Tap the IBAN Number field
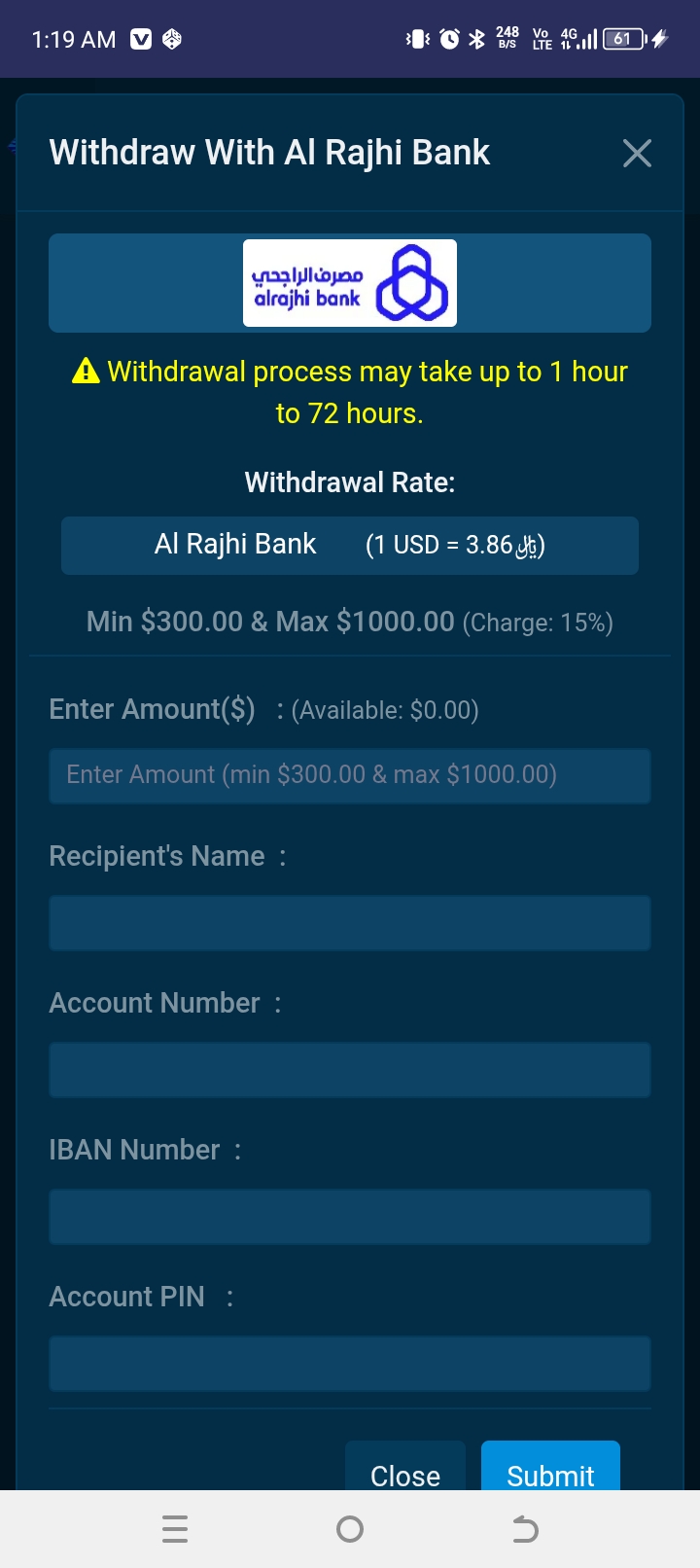700x1568 pixels. pyautogui.click(x=349, y=1216)
